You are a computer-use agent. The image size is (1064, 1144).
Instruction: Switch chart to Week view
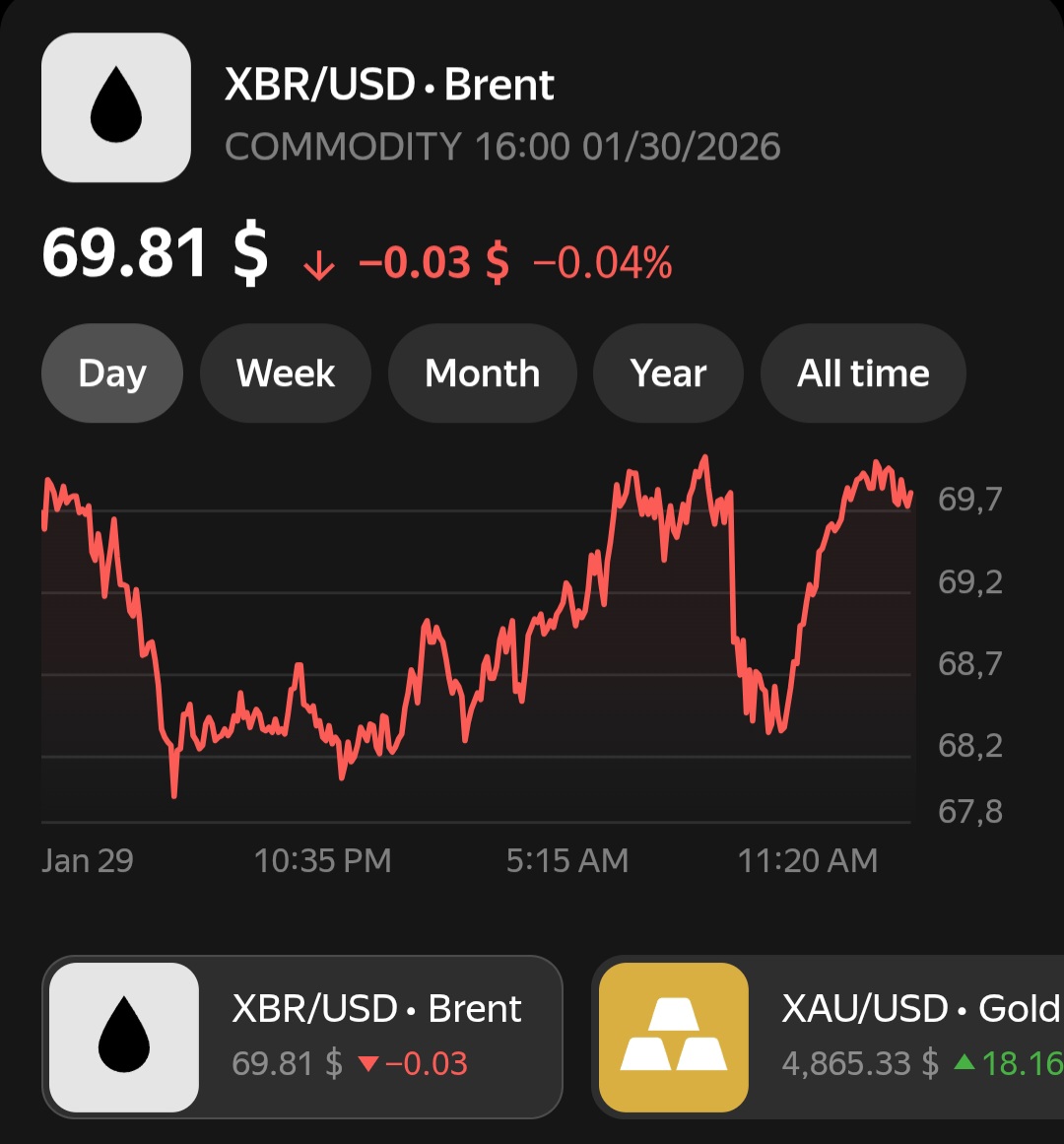tap(286, 373)
